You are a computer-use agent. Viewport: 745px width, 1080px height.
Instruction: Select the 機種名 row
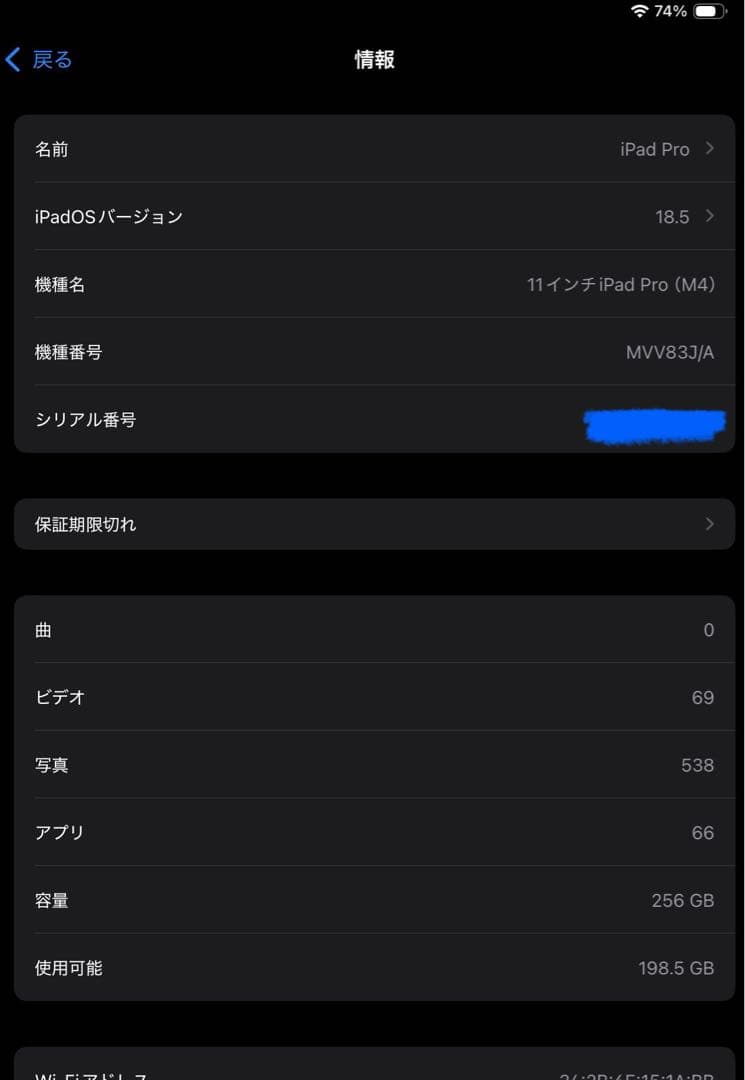(x=372, y=284)
